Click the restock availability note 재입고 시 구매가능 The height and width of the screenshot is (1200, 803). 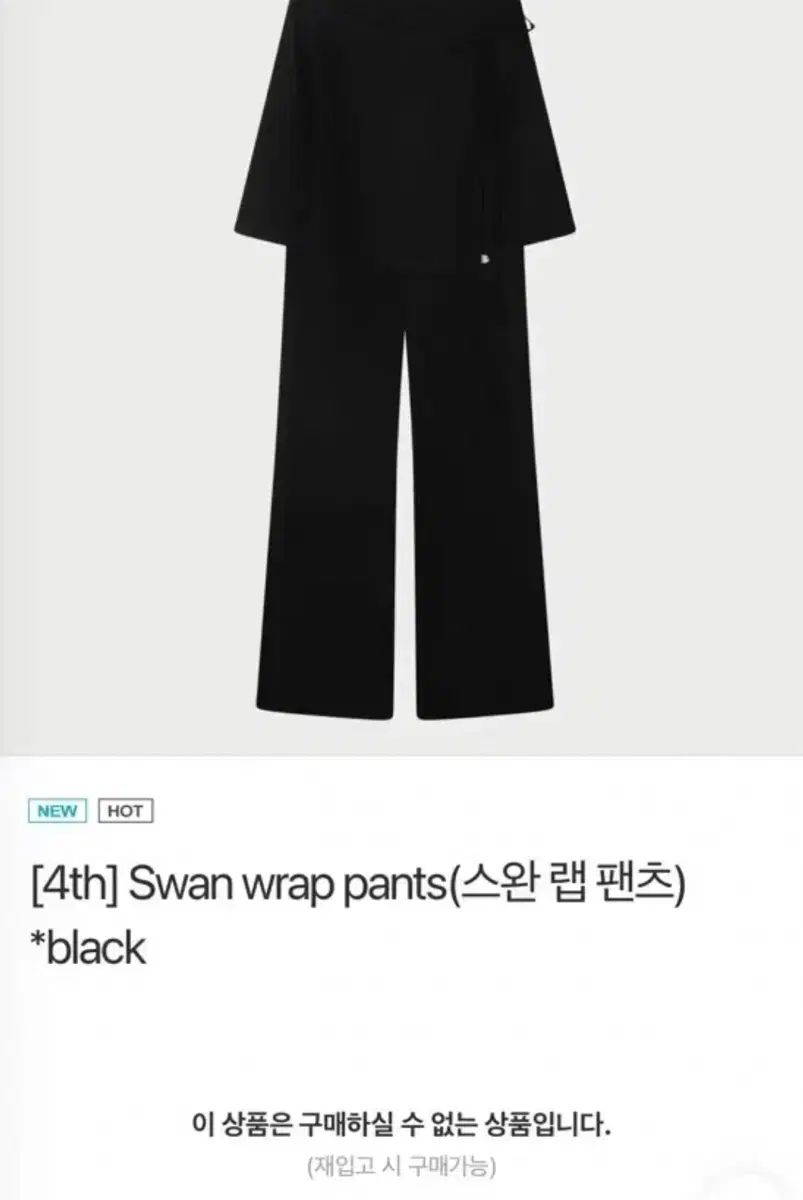point(401,1168)
